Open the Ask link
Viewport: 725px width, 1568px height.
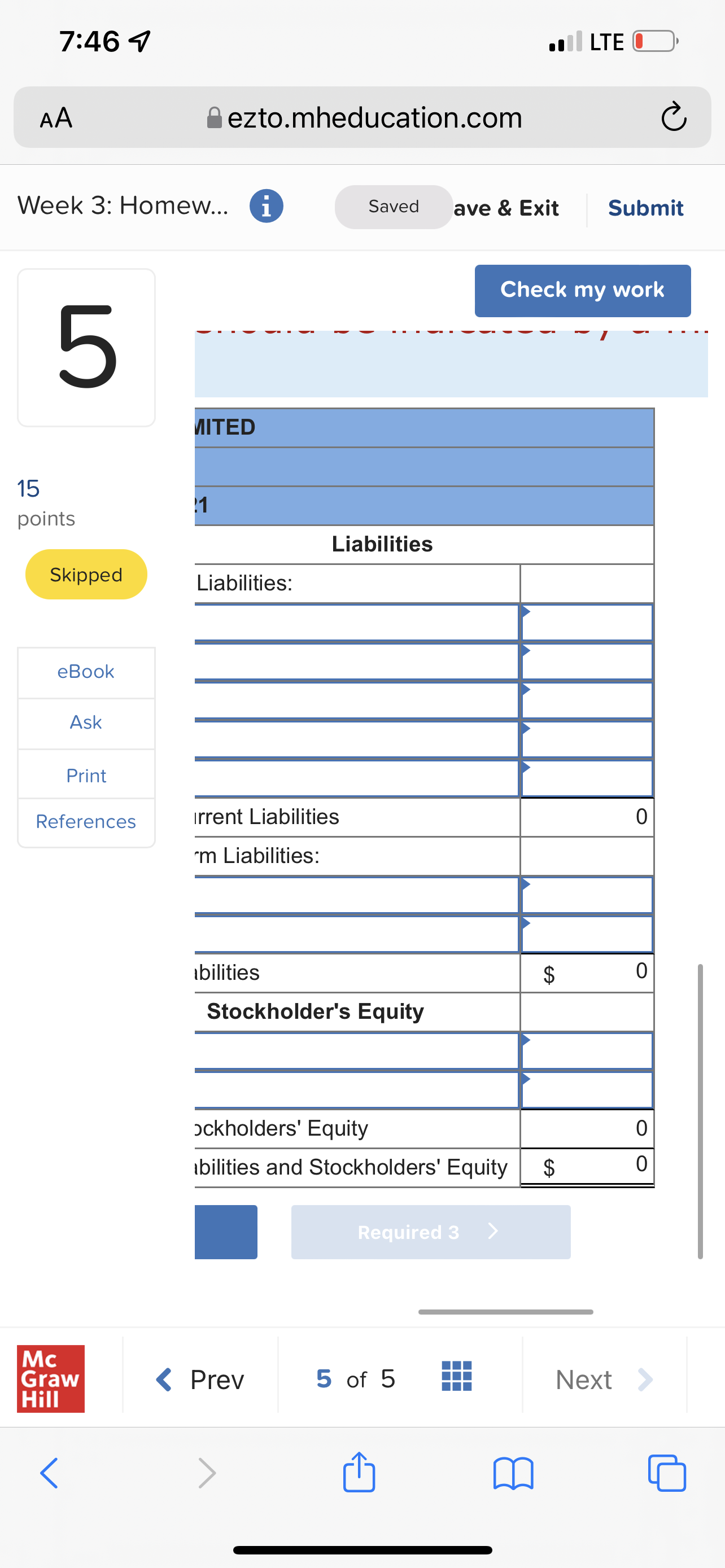pos(86,722)
